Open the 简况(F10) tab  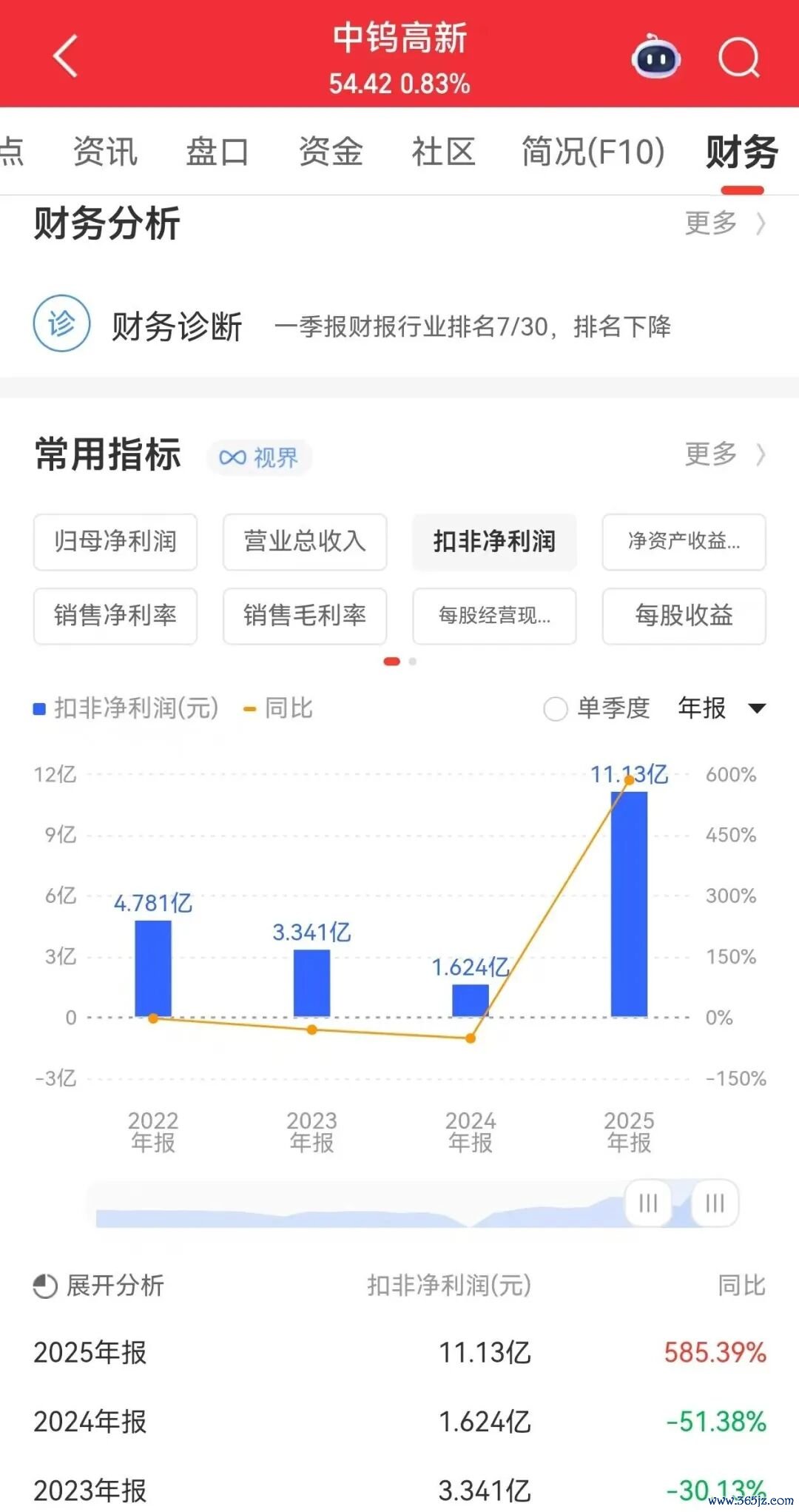(x=593, y=152)
